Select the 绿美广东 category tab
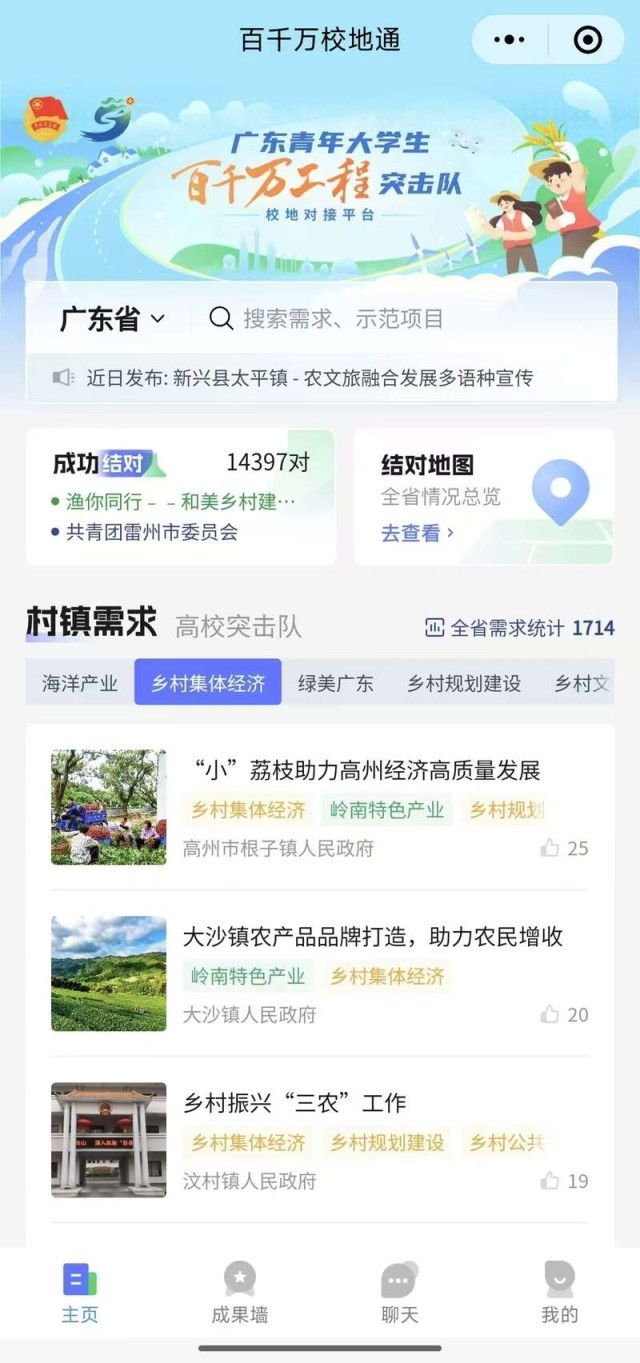This screenshot has width=640, height=1363. coord(335,683)
